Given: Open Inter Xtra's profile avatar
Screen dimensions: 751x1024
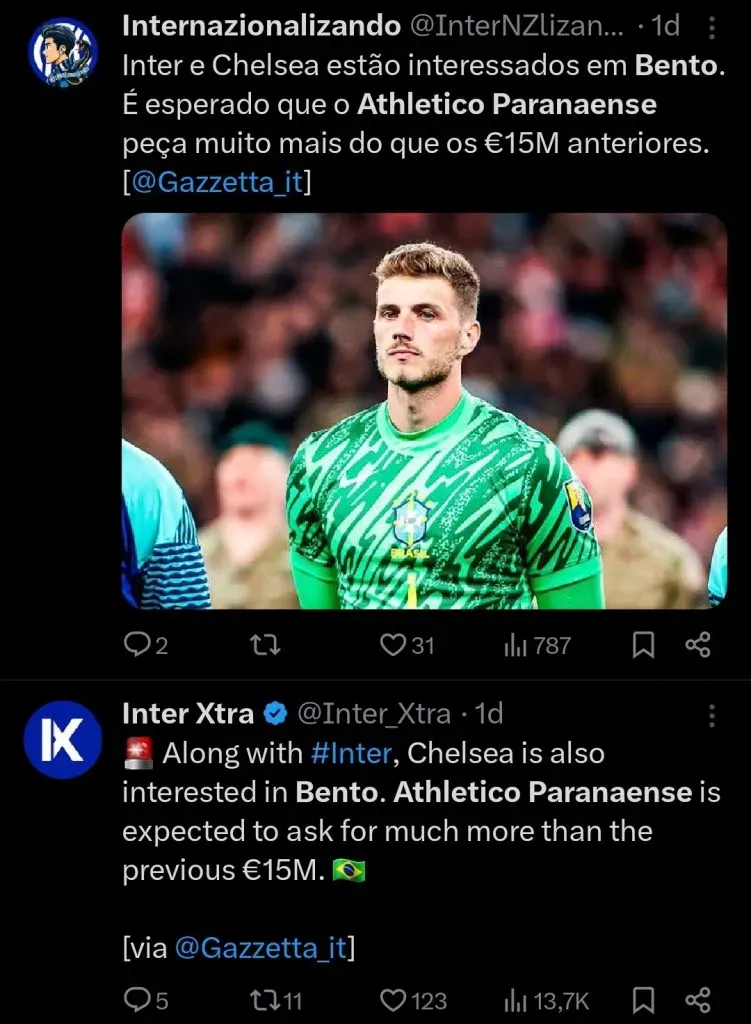Looking at the screenshot, I should click(x=62, y=740).
